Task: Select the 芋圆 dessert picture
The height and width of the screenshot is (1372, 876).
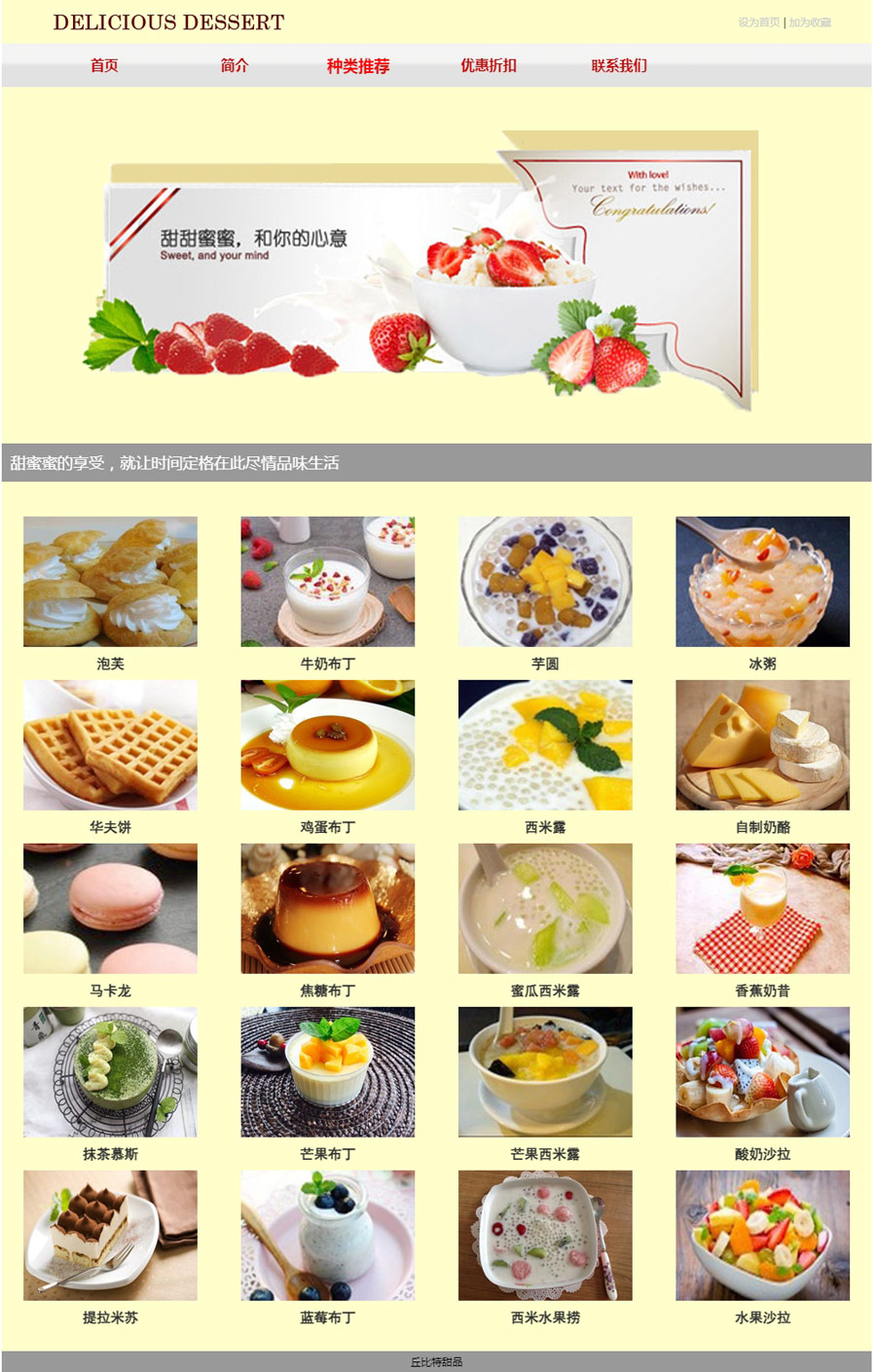Action: click(545, 582)
